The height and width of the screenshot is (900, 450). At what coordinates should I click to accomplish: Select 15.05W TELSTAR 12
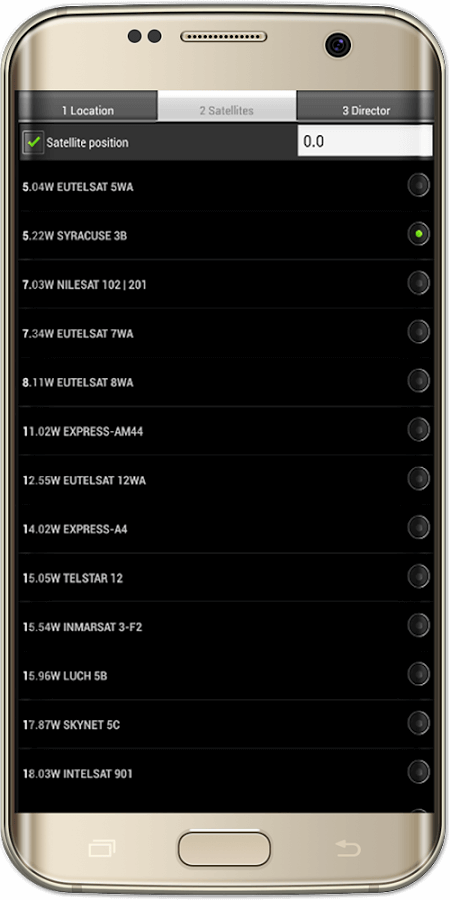click(x=226, y=577)
